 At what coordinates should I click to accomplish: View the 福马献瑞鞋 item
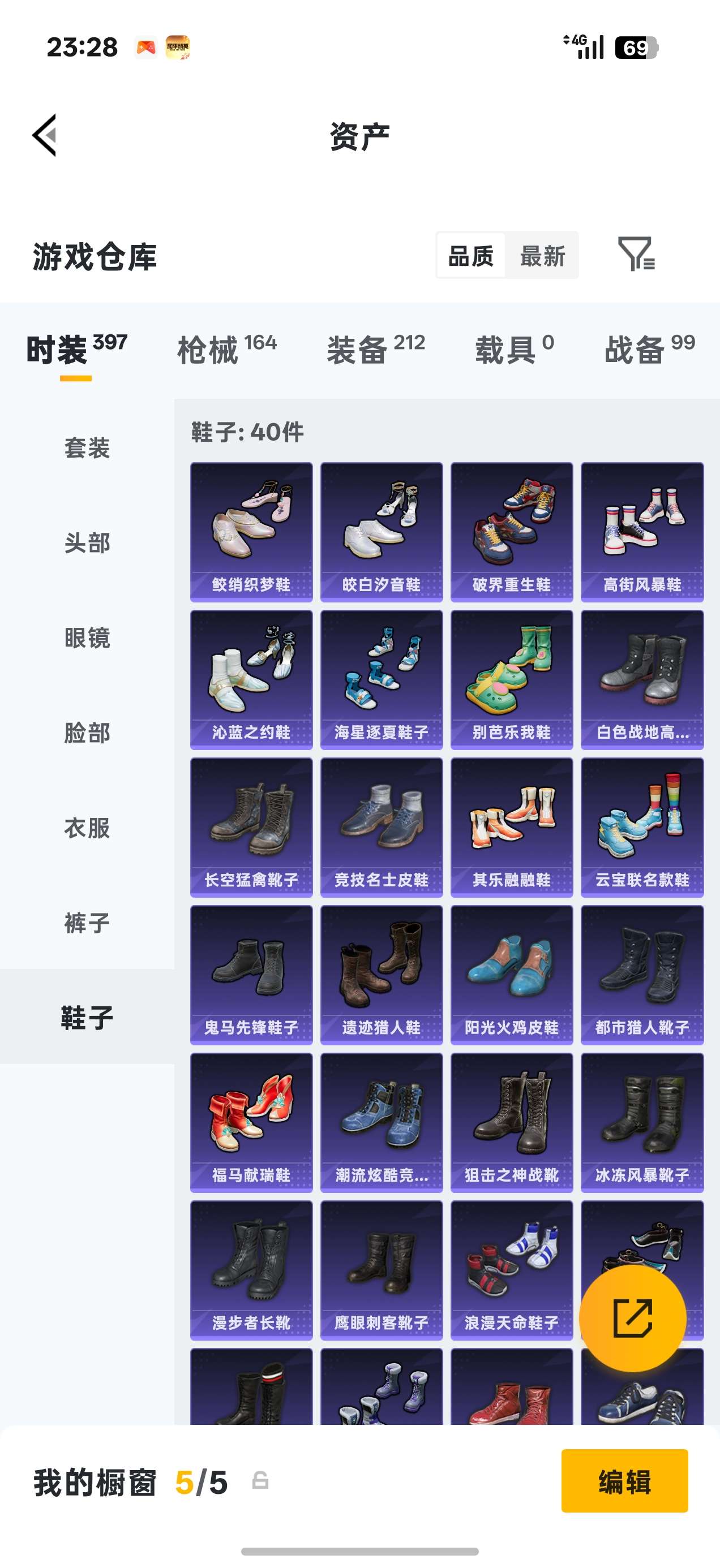[251, 1122]
